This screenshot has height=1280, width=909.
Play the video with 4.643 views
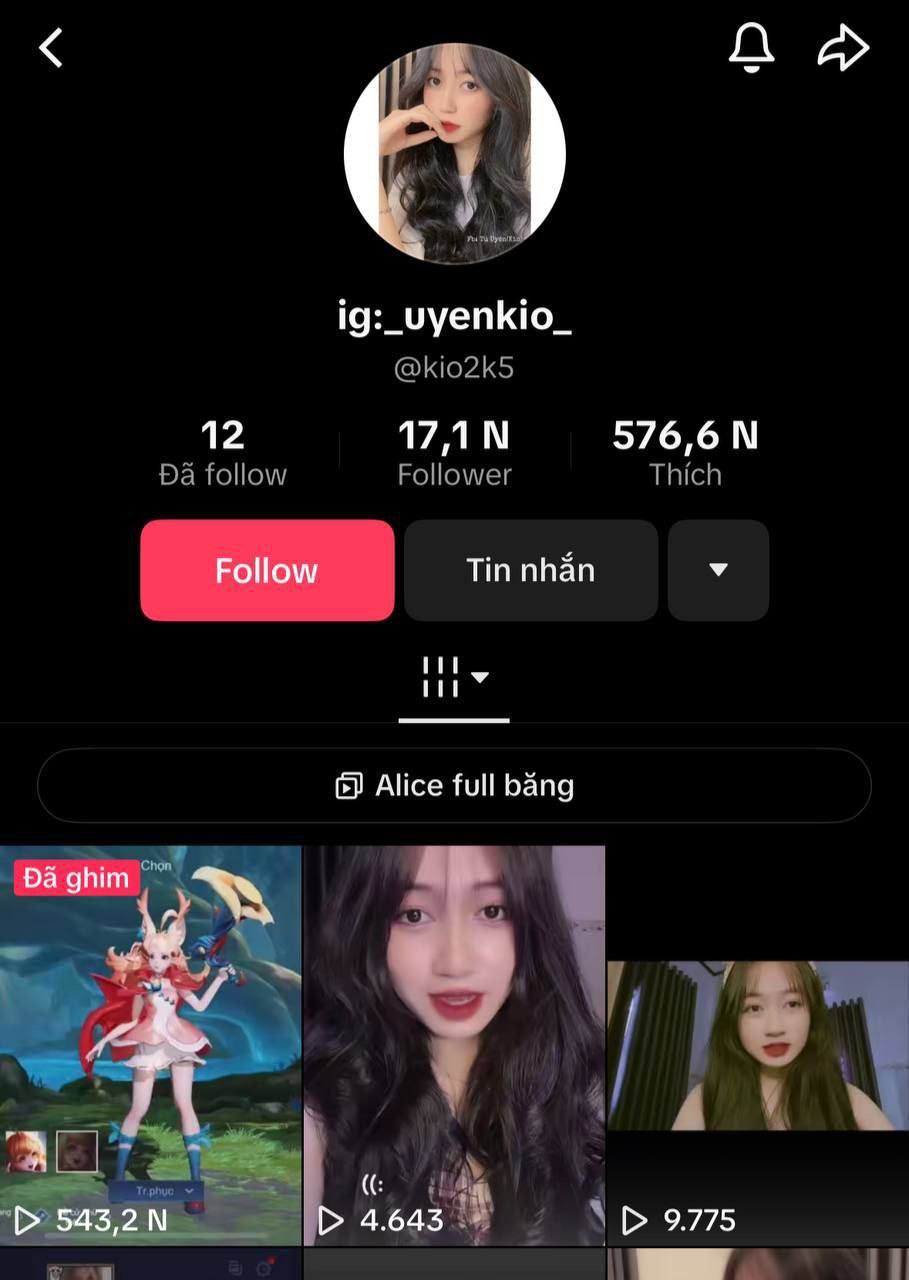click(454, 1045)
